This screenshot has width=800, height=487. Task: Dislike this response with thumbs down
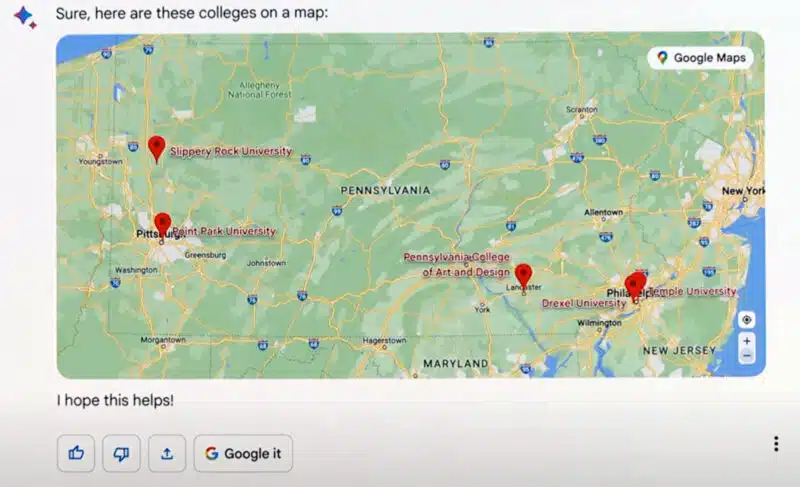pyautogui.click(x=121, y=453)
